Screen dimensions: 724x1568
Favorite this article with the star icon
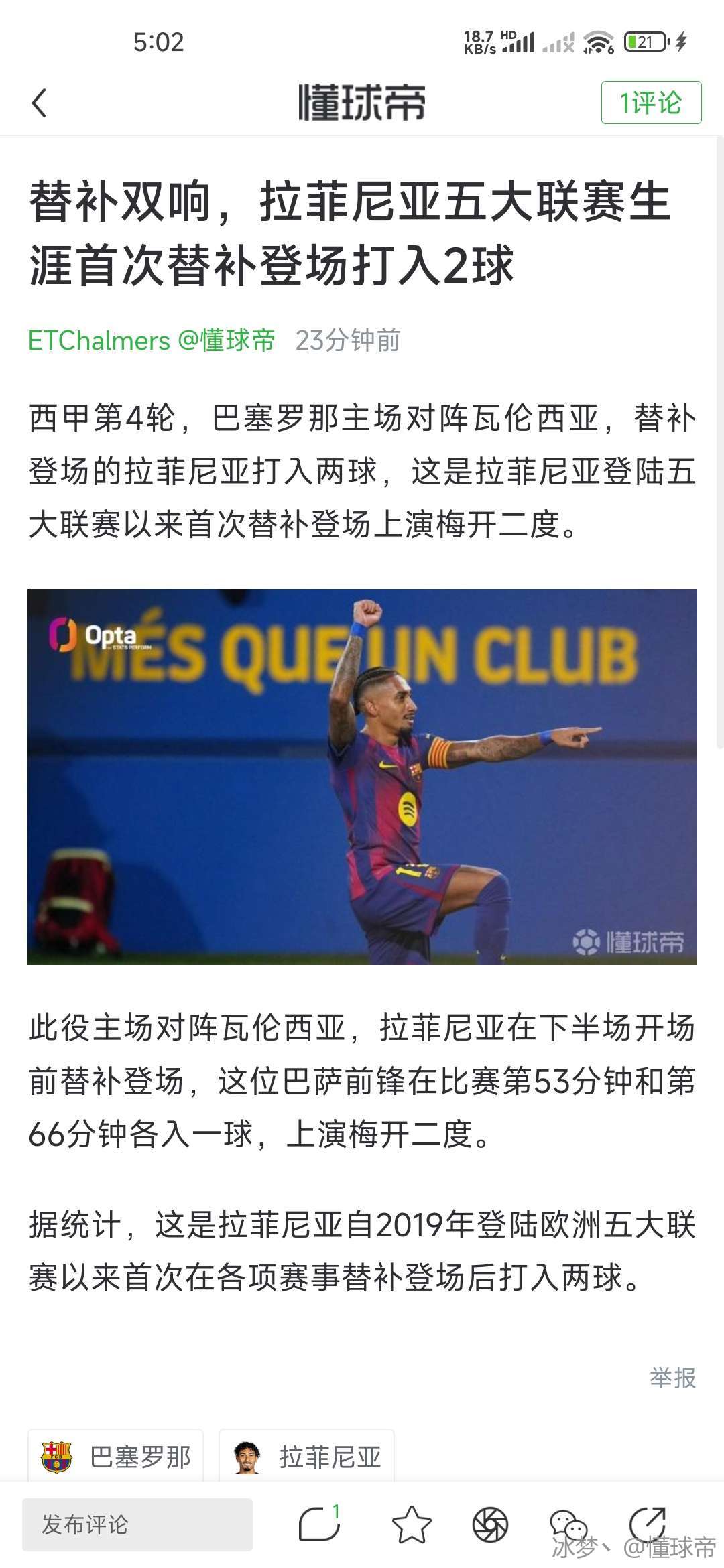pos(411,1524)
